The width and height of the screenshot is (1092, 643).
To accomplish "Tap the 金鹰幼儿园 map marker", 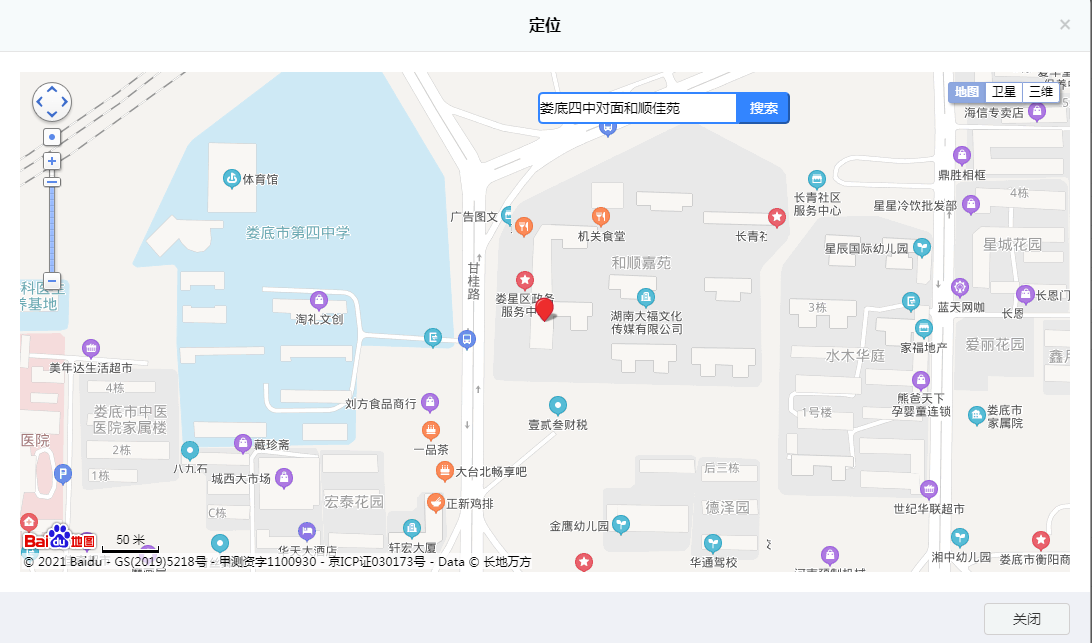I will coord(621,523).
